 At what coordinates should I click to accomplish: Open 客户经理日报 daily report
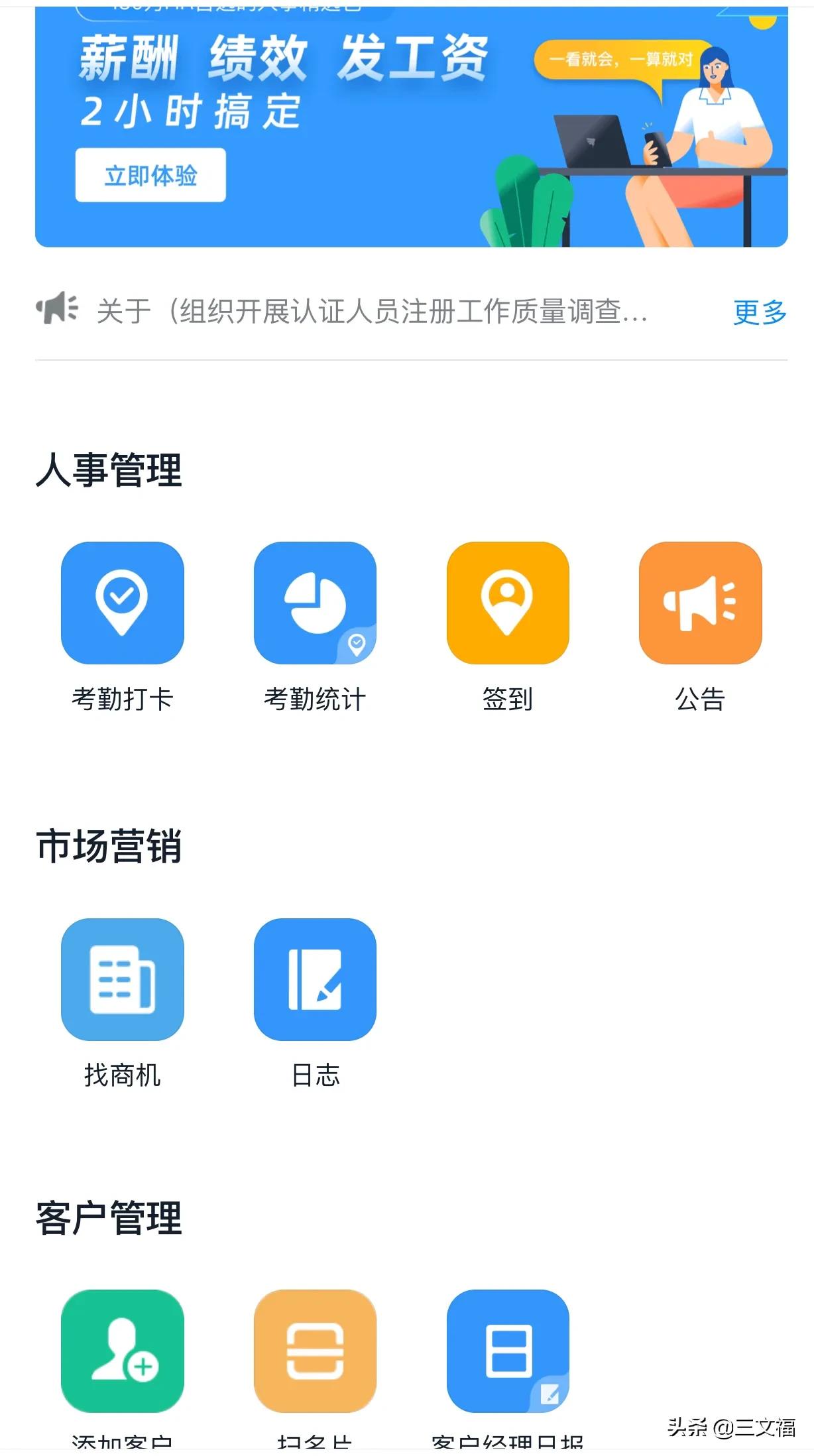508,1351
